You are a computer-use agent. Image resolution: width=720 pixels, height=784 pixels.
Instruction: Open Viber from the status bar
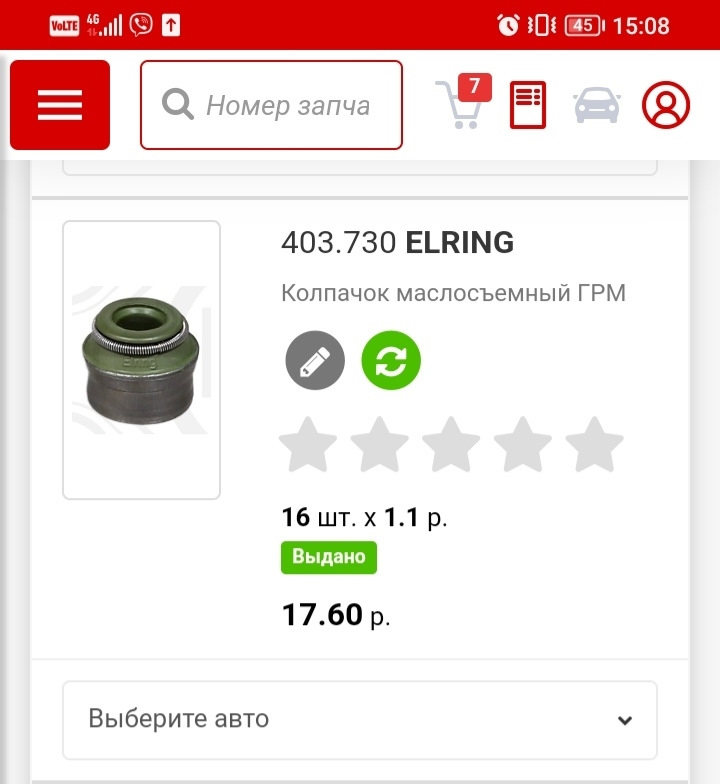pyautogui.click(x=140, y=24)
